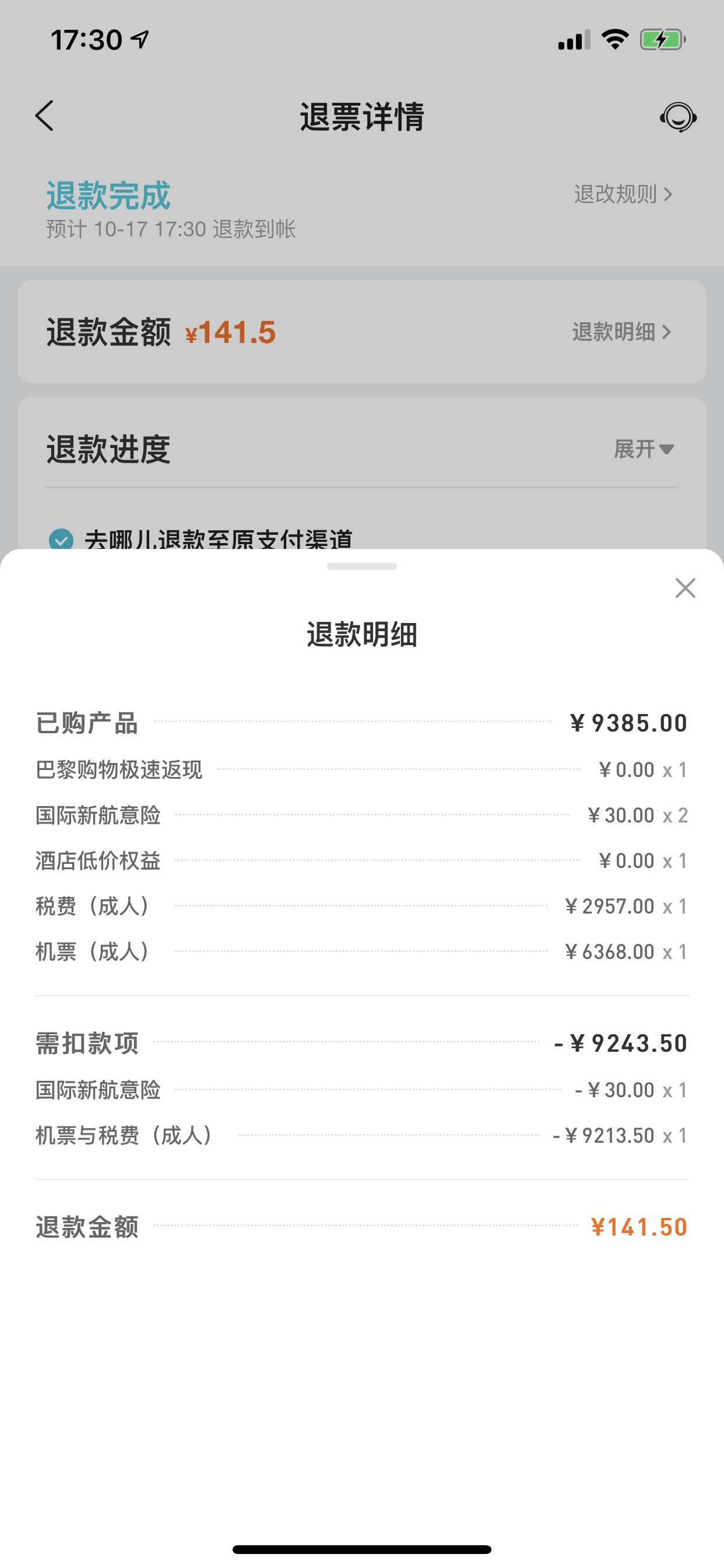
Task: View the 国际新航意险 purchased item
Action: click(x=99, y=815)
